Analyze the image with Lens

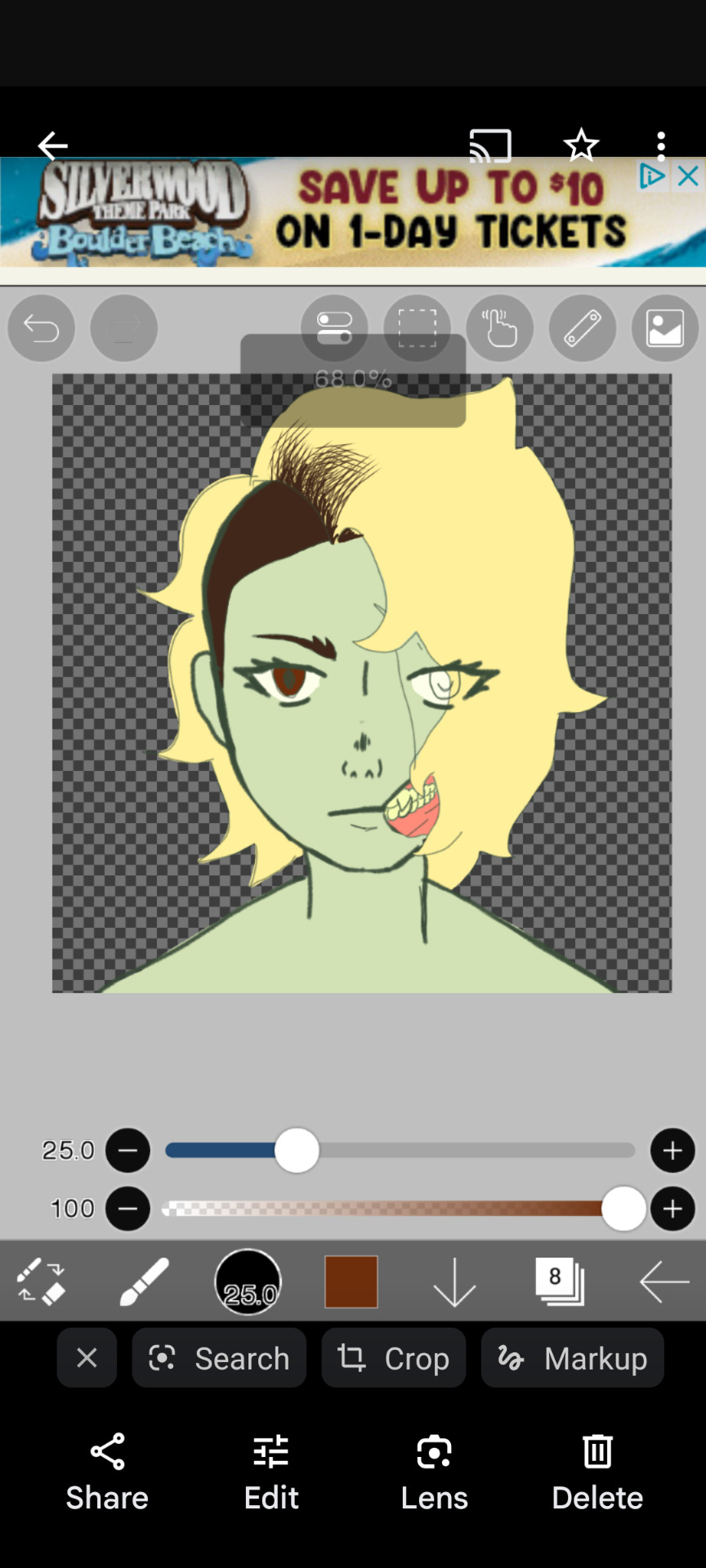pos(434,1472)
